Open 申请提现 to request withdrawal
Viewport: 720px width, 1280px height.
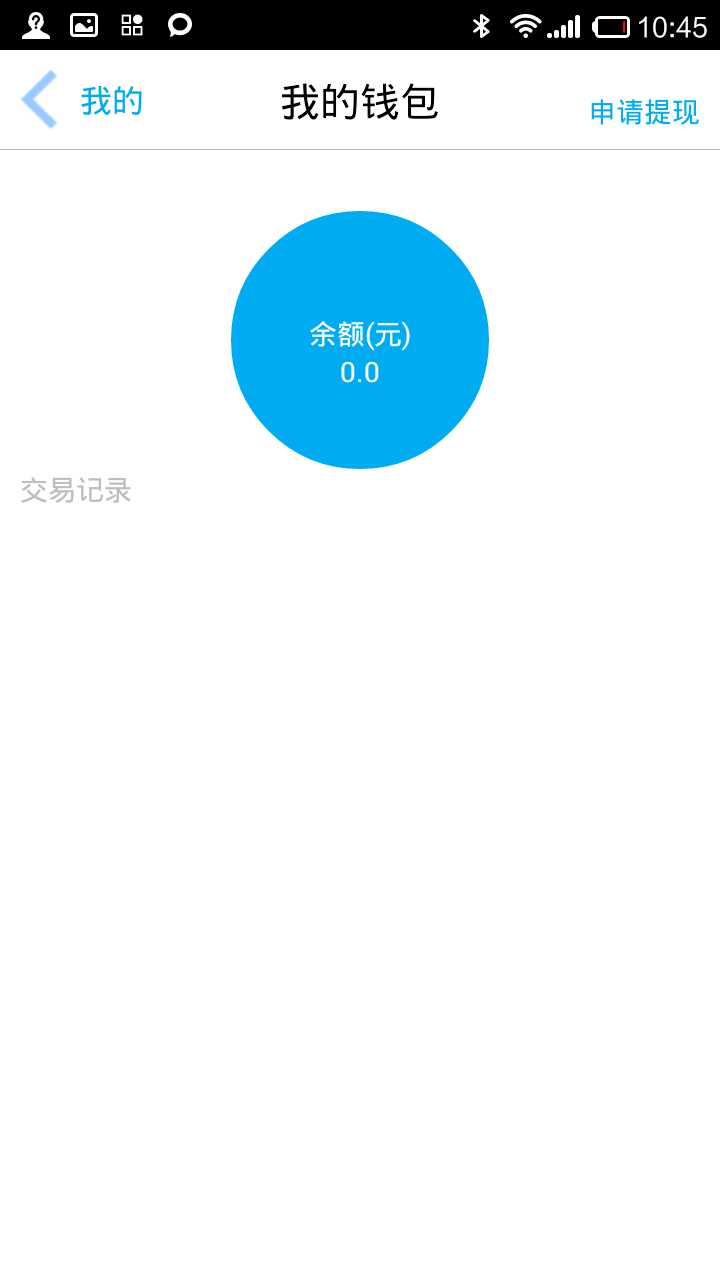[644, 113]
